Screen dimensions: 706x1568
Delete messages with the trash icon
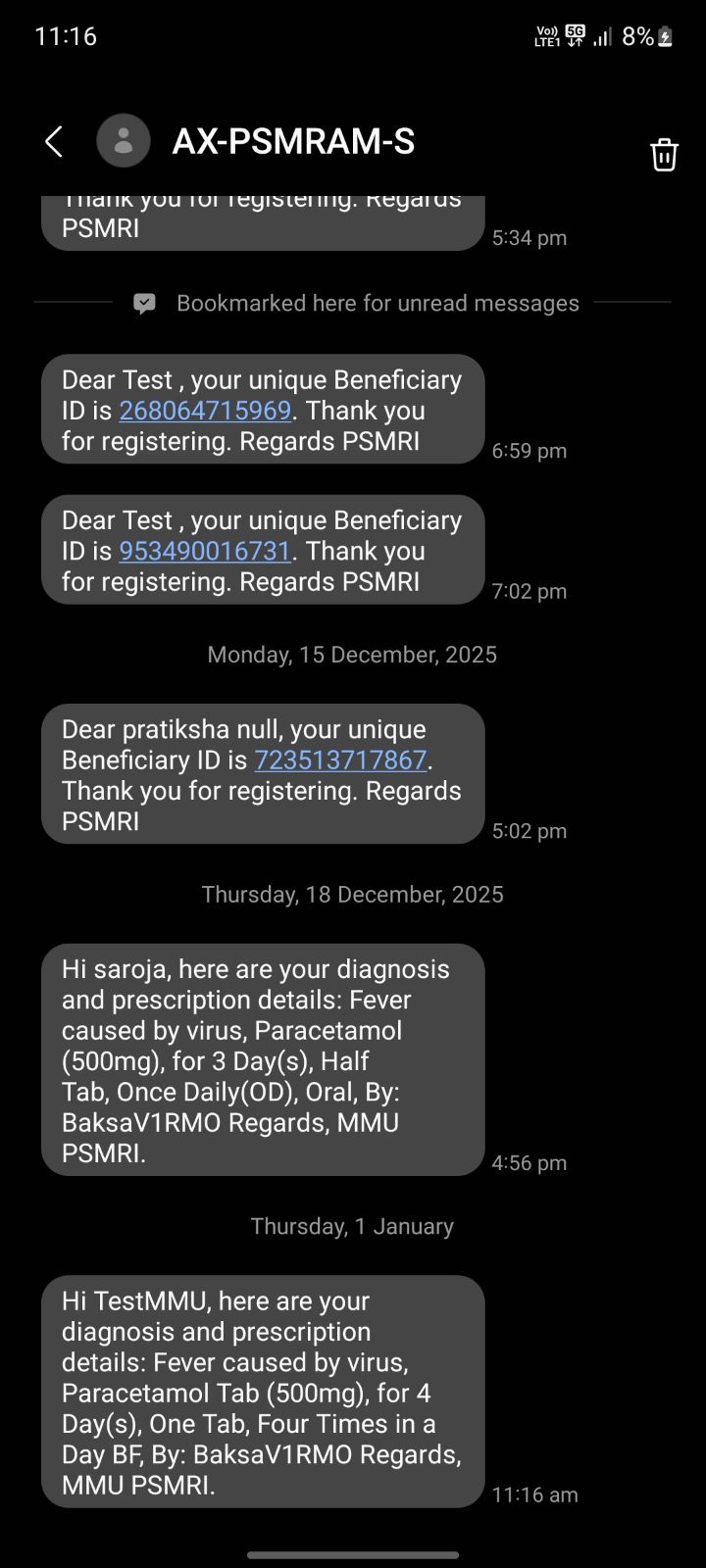tap(664, 155)
